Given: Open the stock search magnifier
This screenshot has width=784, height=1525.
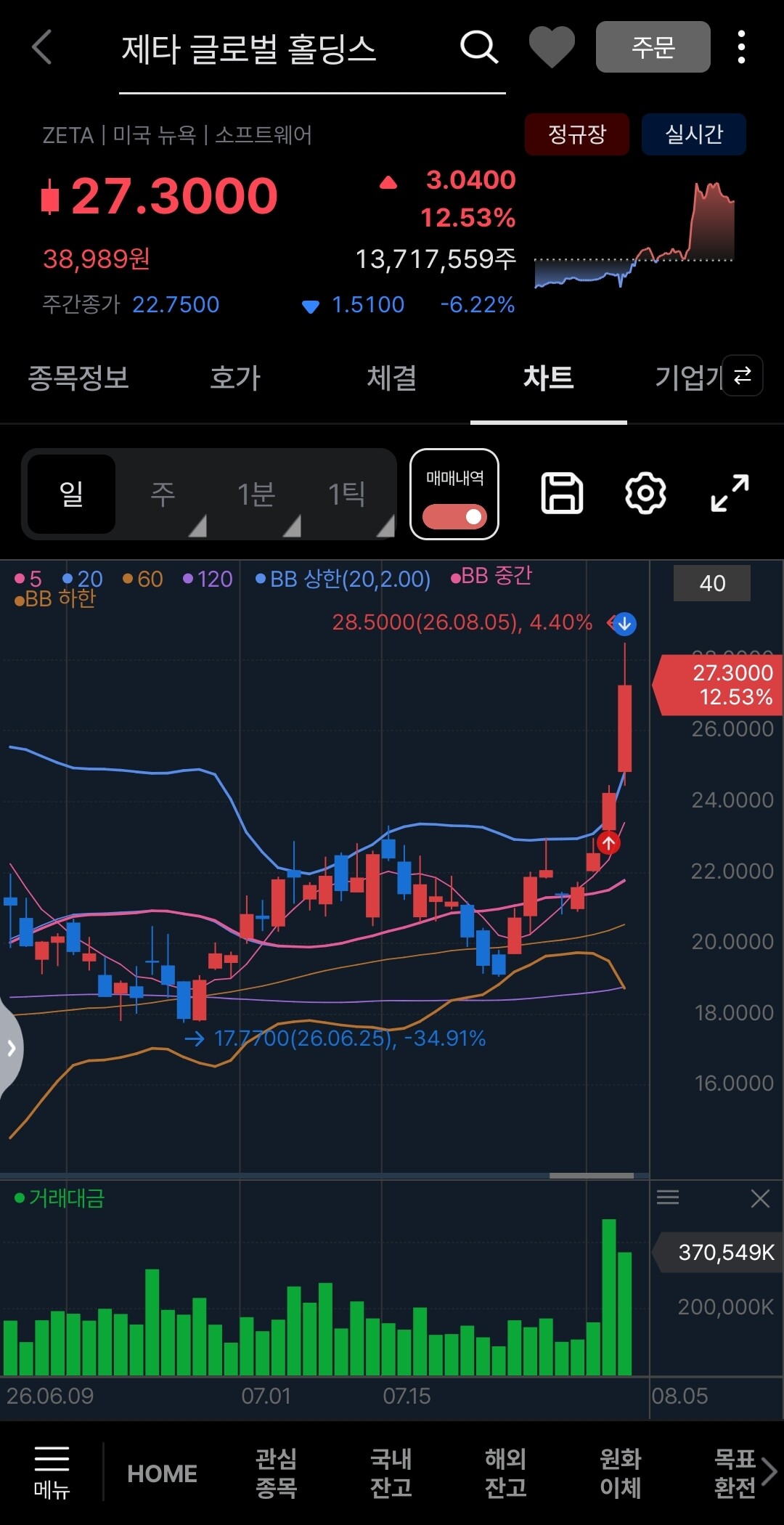Looking at the screenshot, I should click(479, 47).
